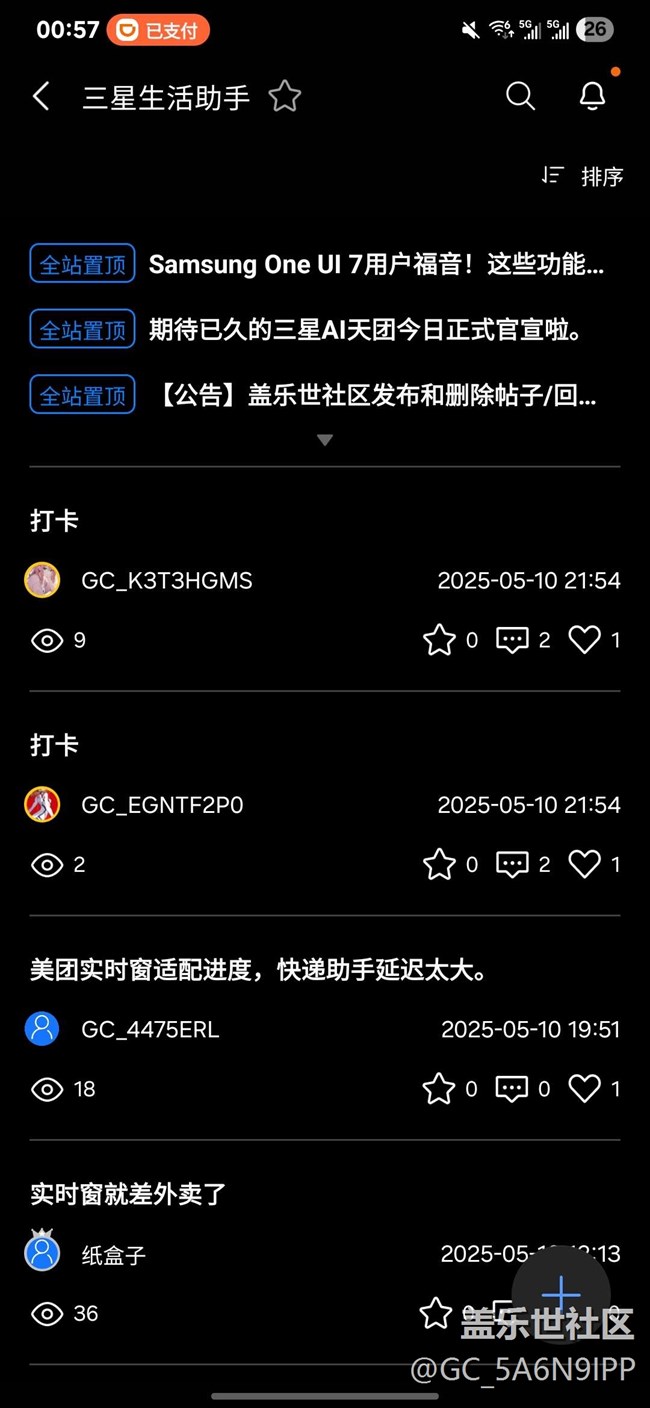This screenshot has height=1408, width=650.
Task: Open 打卡 post by GC_K3T3HGMS
Action: (x=54, y=521)
